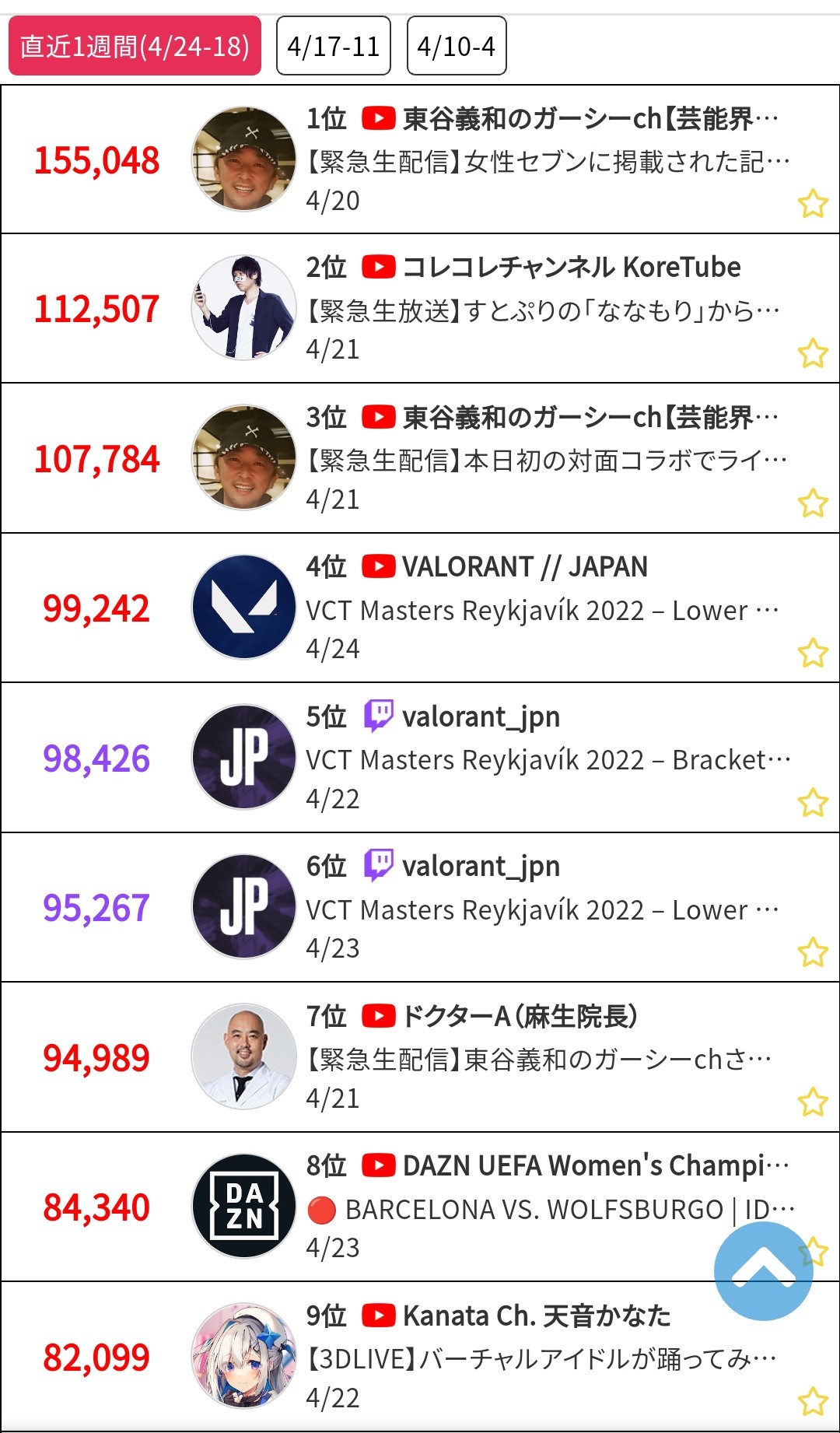Open the 6位 valorant_jpn Lower stream
840x1433 pixels.
pyautogui.click(x=544, y=909)
